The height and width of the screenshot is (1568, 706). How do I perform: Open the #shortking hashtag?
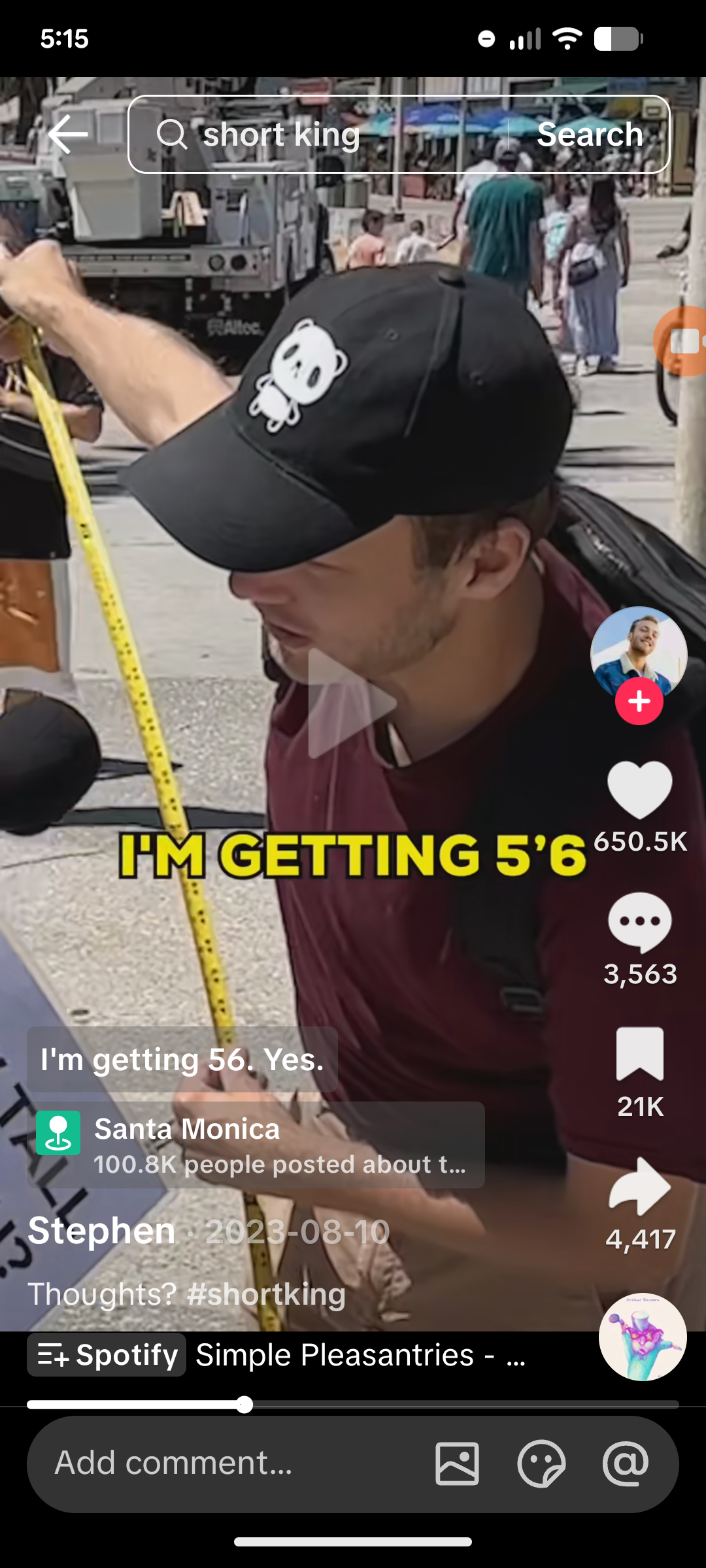[266, 1294]
